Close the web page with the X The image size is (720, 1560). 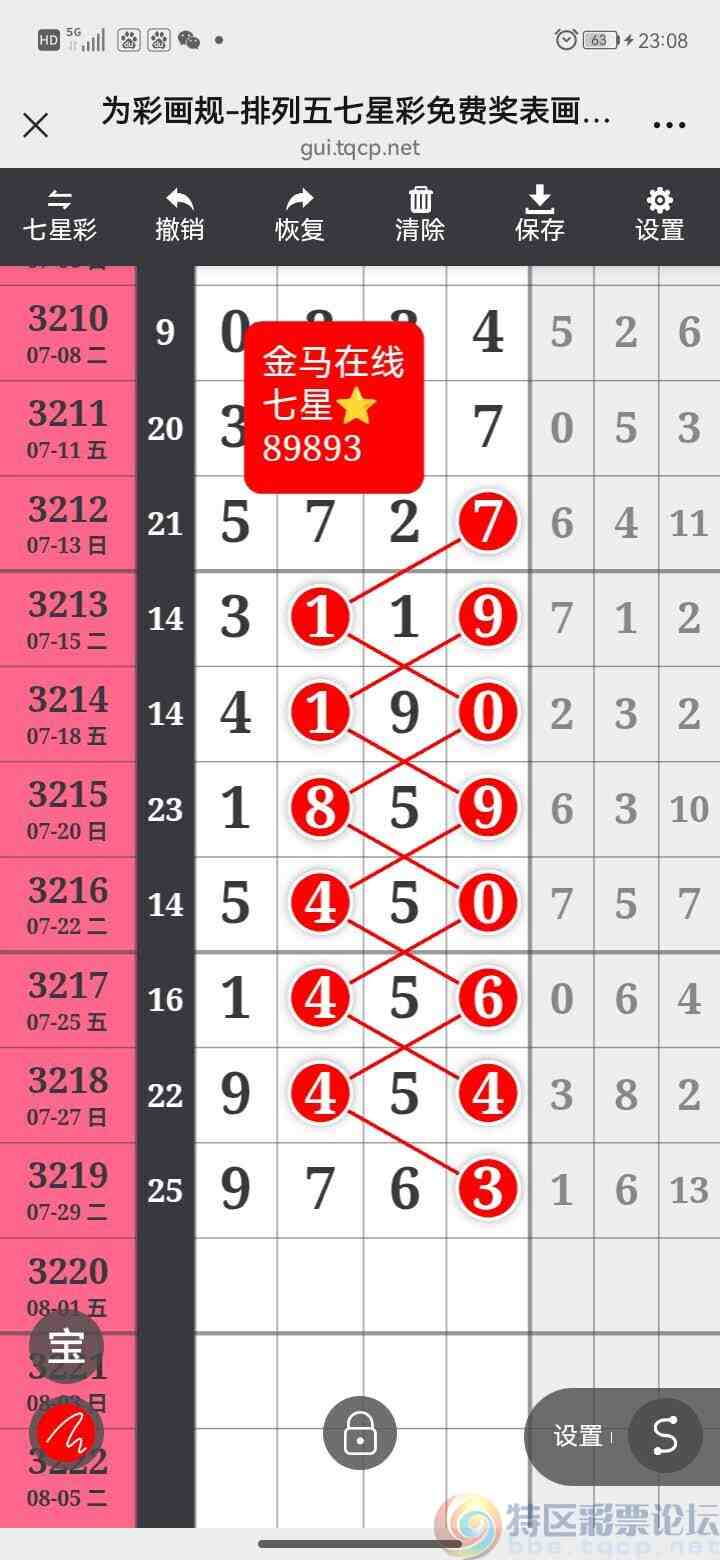(x=35, y=126)
